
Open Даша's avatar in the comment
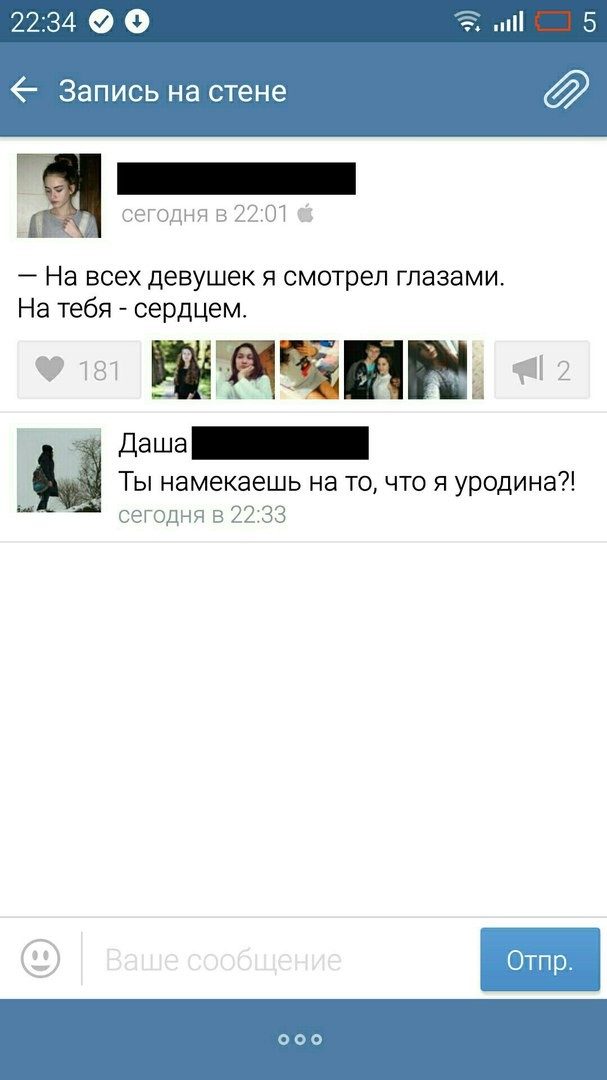pyautogui.click(x=59, y=470)
